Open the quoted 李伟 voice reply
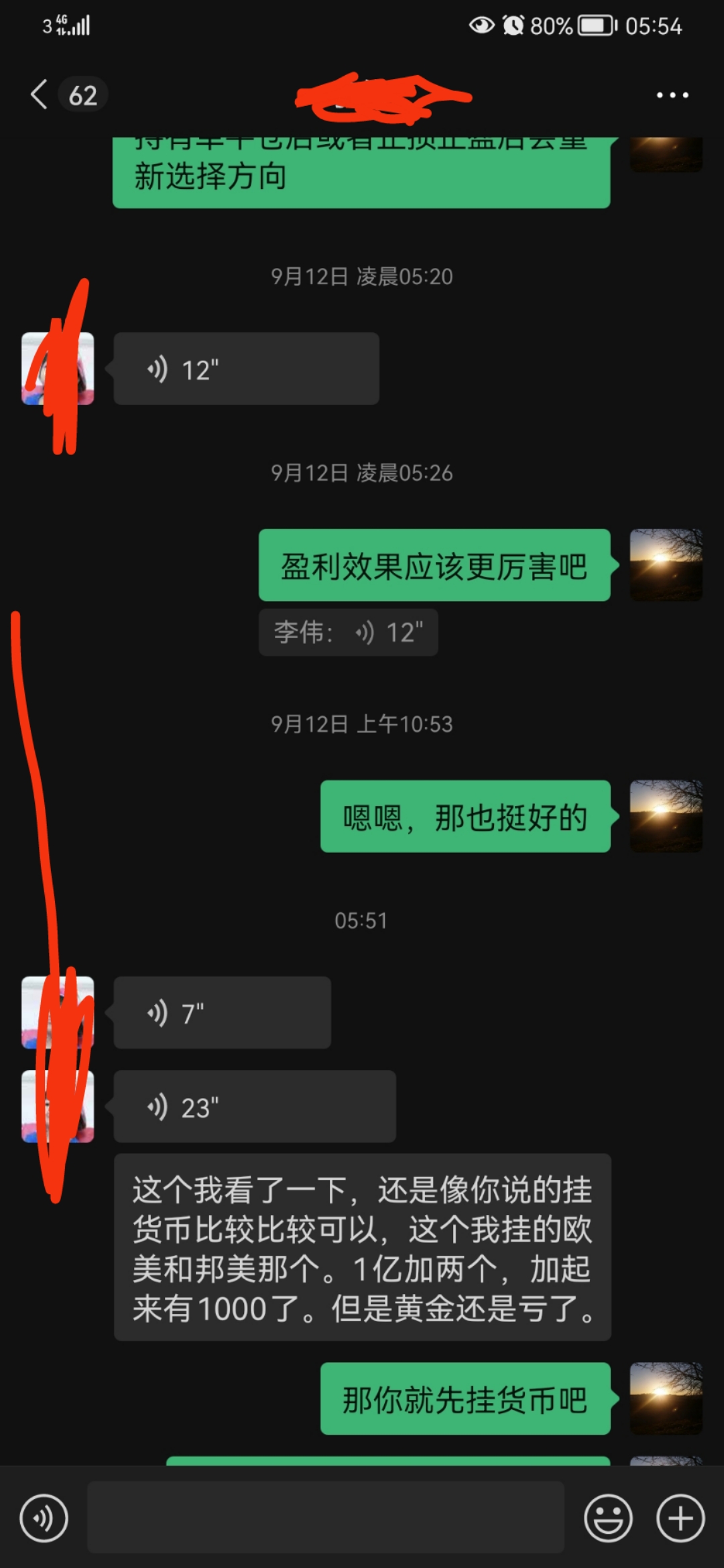Viewport: 724px width, 1568px height. (348, 632)
